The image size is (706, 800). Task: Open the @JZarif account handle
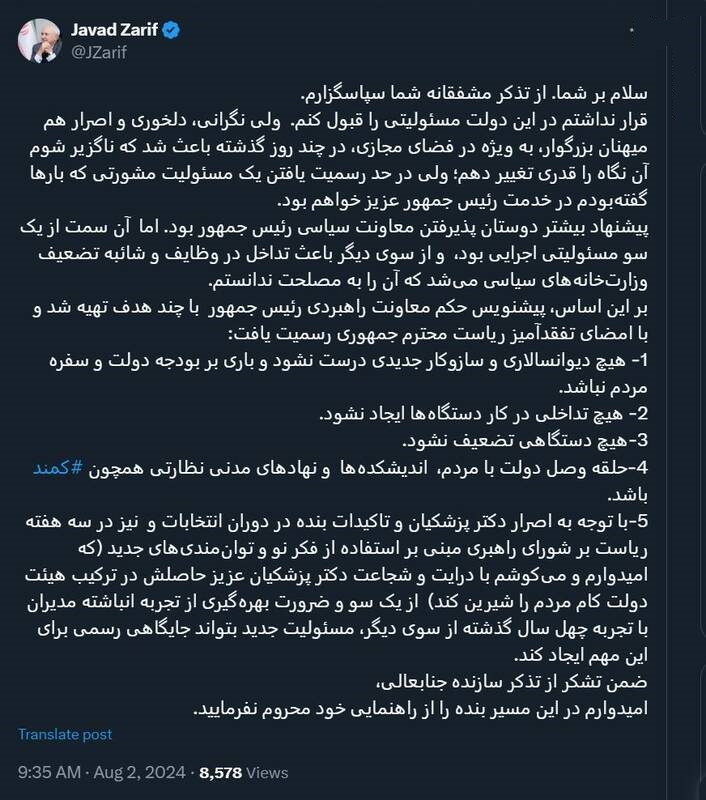click(99, 52)
